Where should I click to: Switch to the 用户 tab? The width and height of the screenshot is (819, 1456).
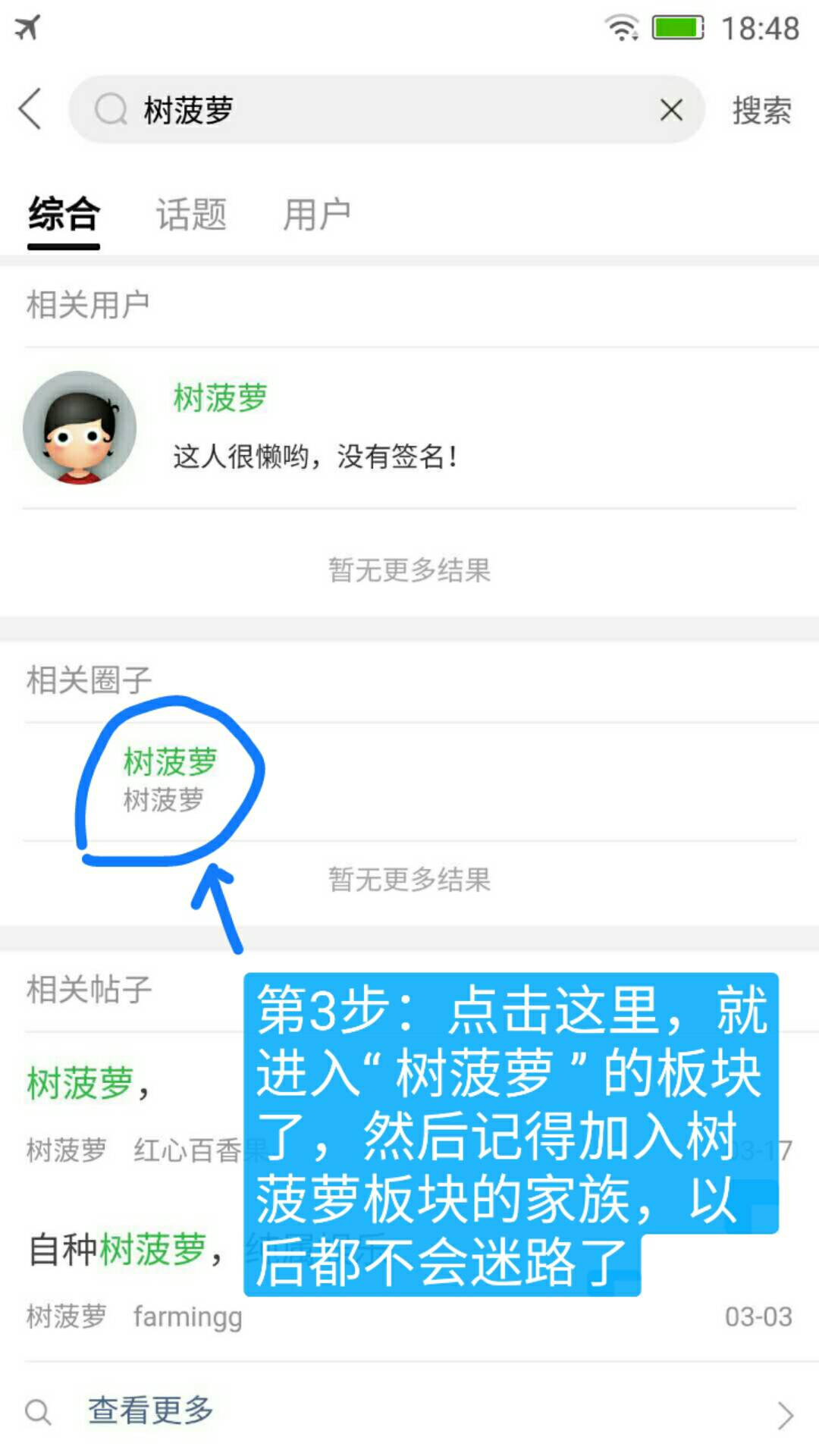317,215
